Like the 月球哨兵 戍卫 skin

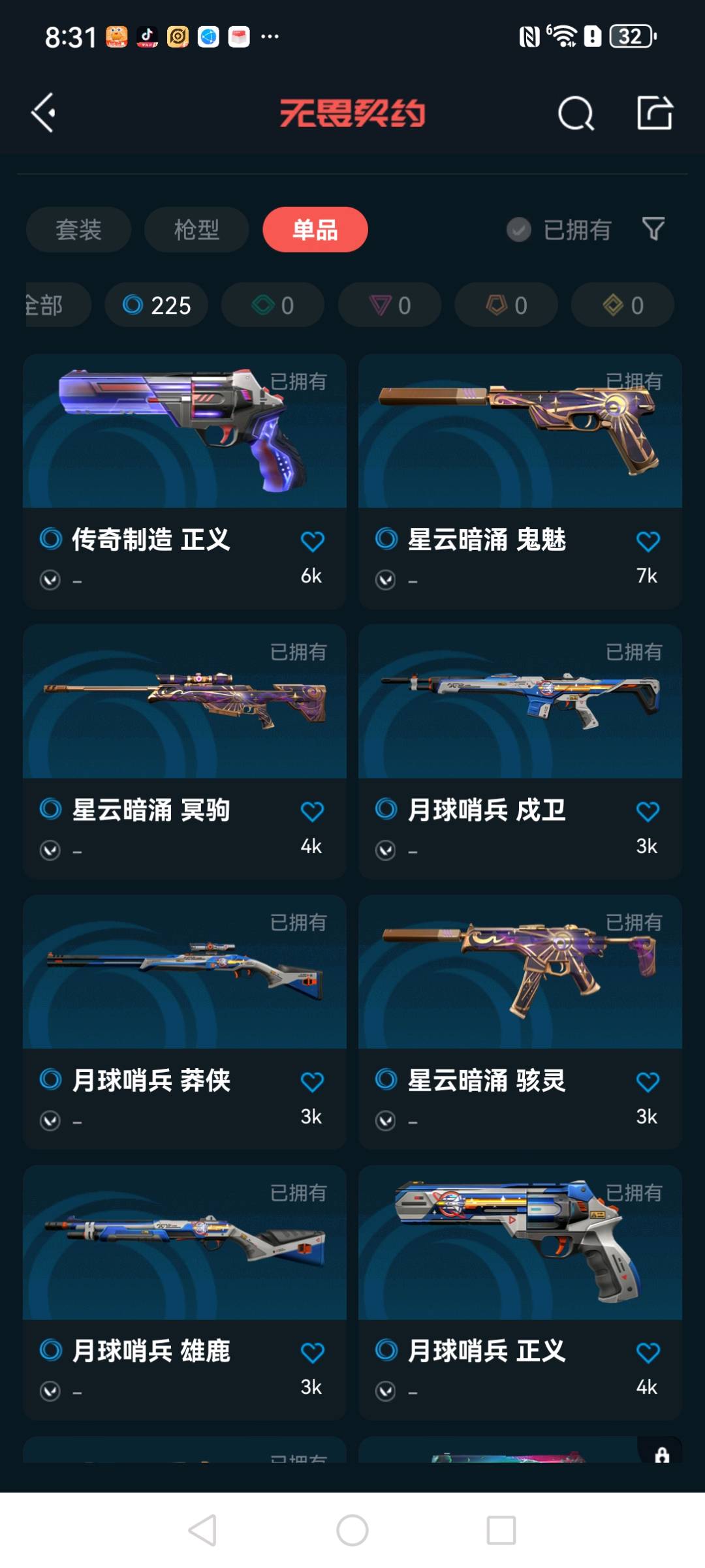[648, 811]
